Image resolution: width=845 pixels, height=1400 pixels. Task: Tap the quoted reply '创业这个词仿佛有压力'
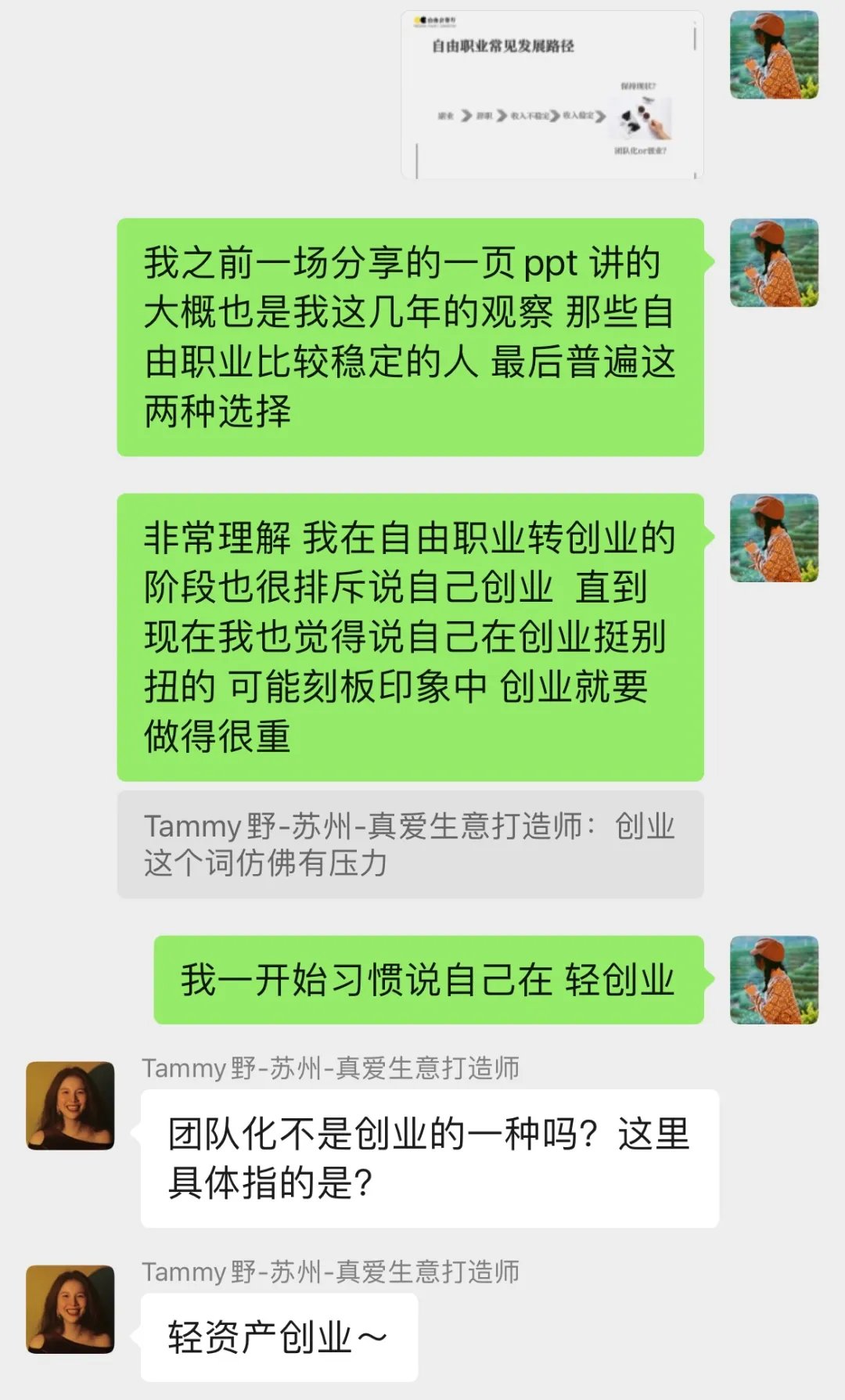[410, 844]
